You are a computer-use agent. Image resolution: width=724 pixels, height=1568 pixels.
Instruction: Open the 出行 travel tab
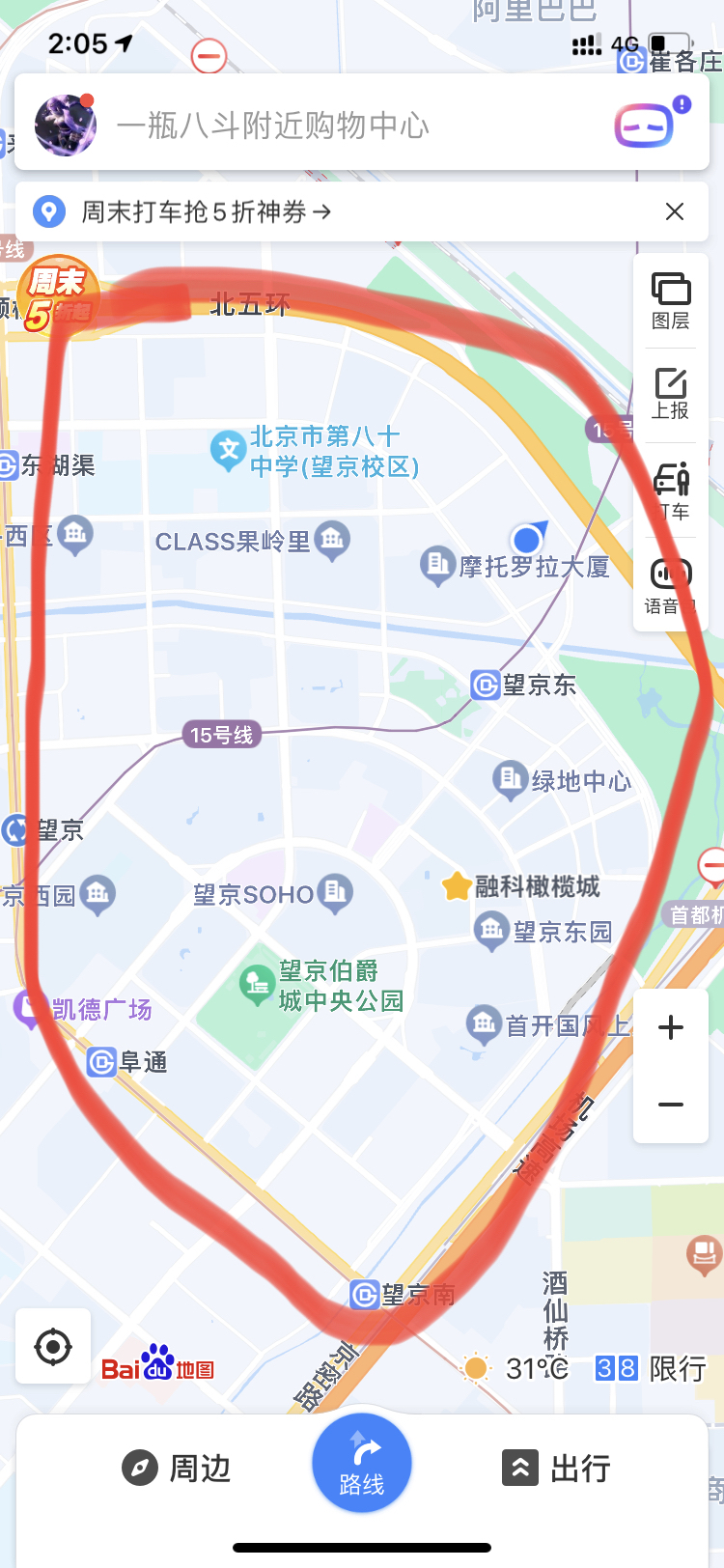pyautogui.click(x=557, y=1469)
